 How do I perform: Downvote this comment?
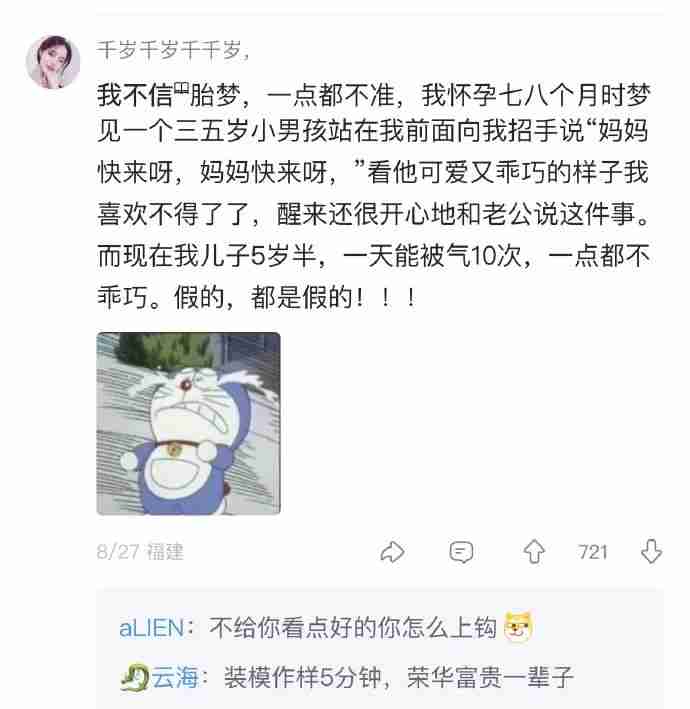coord(652,551)
